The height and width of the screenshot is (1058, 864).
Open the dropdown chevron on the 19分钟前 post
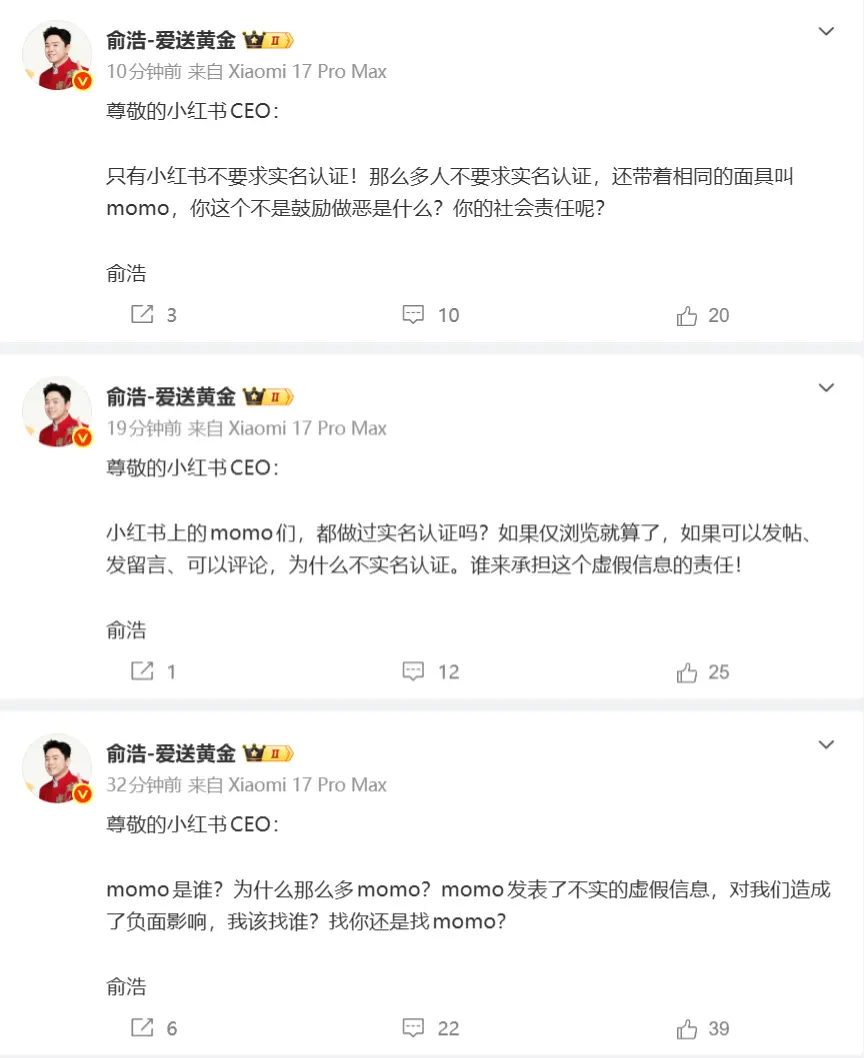coord(826,388)
